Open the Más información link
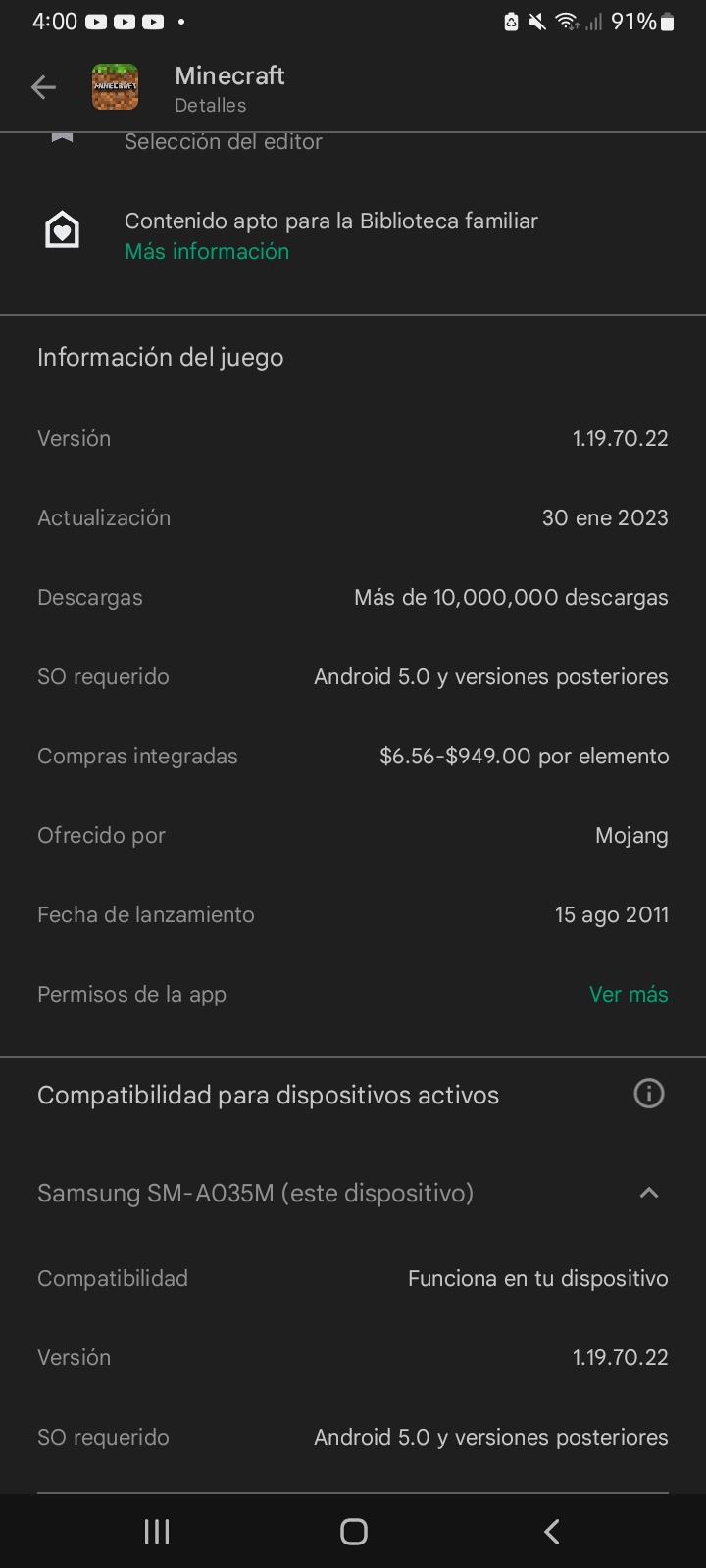This screenshot has height=1568, width=706. click(207, 252)
